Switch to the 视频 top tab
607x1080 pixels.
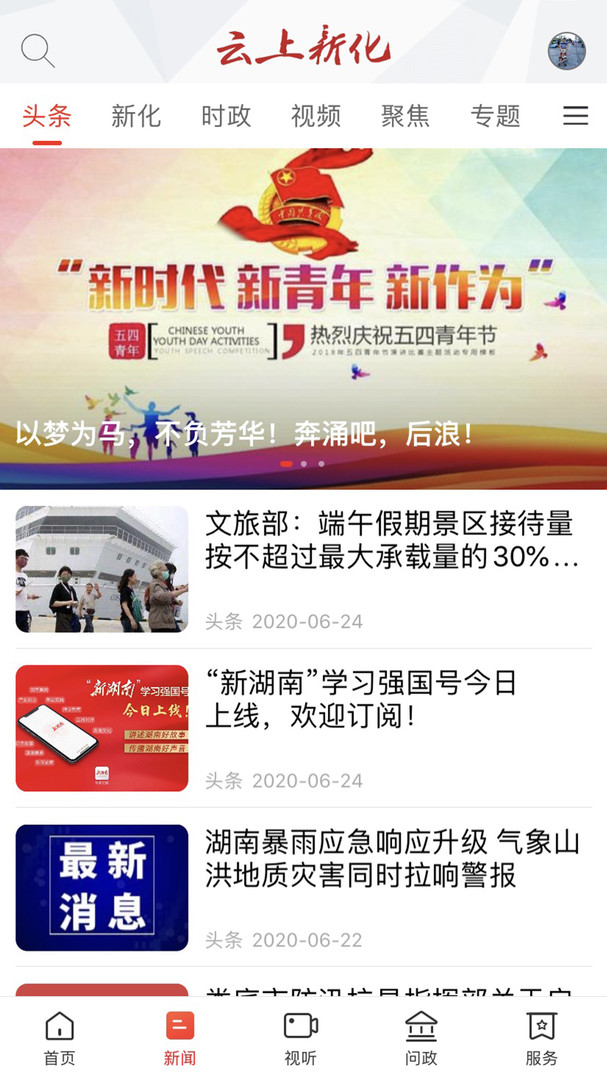[316, 116]
